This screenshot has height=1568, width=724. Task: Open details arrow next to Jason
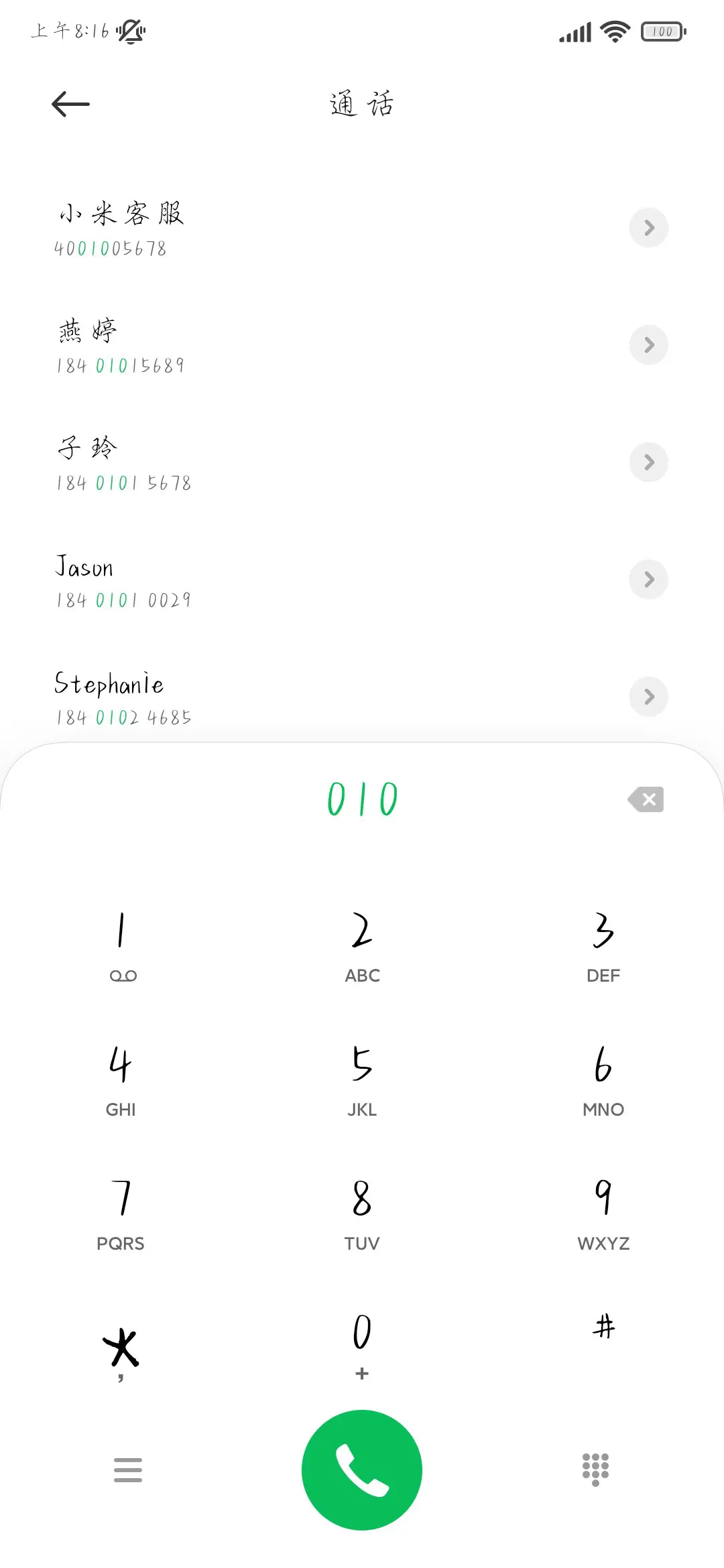tap(648, 580)
